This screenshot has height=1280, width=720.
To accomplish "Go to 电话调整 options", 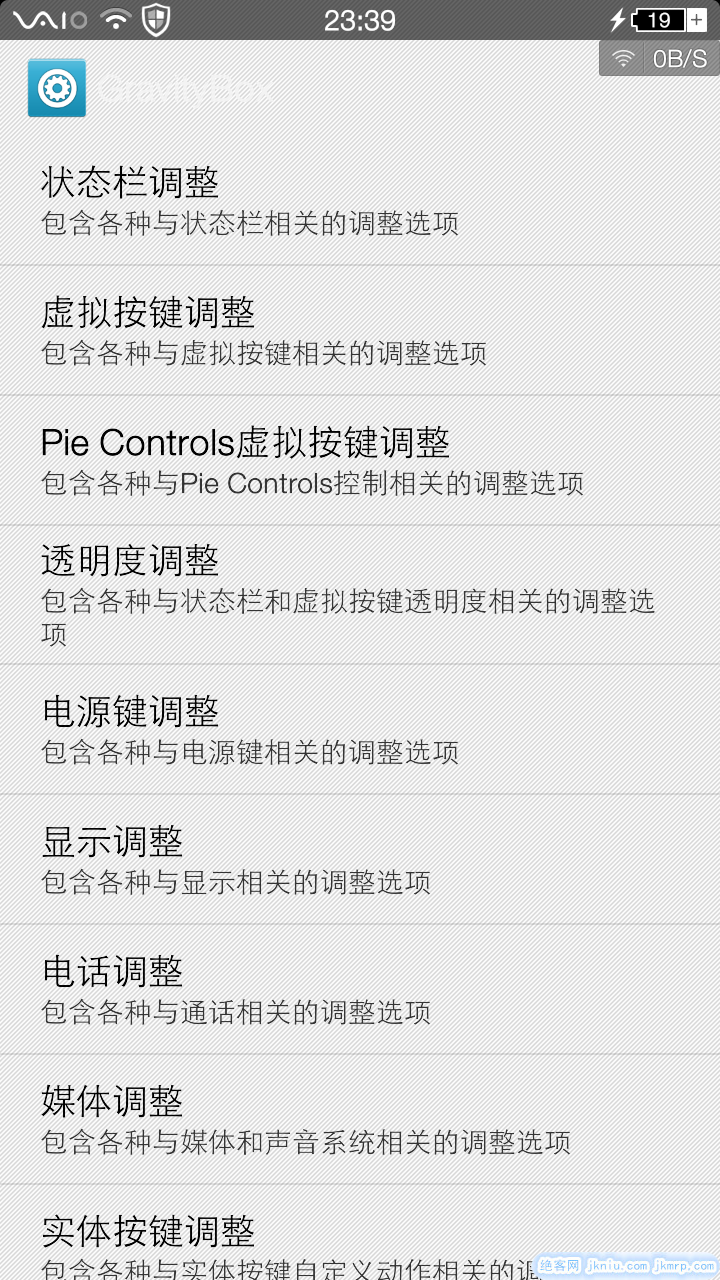I will (360, 990).
